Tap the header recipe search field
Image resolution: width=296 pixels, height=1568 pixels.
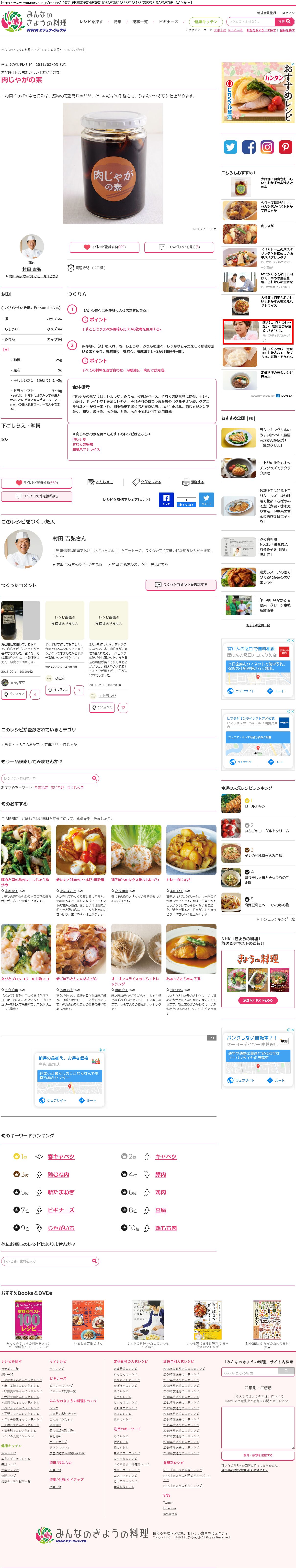[250, 22]
